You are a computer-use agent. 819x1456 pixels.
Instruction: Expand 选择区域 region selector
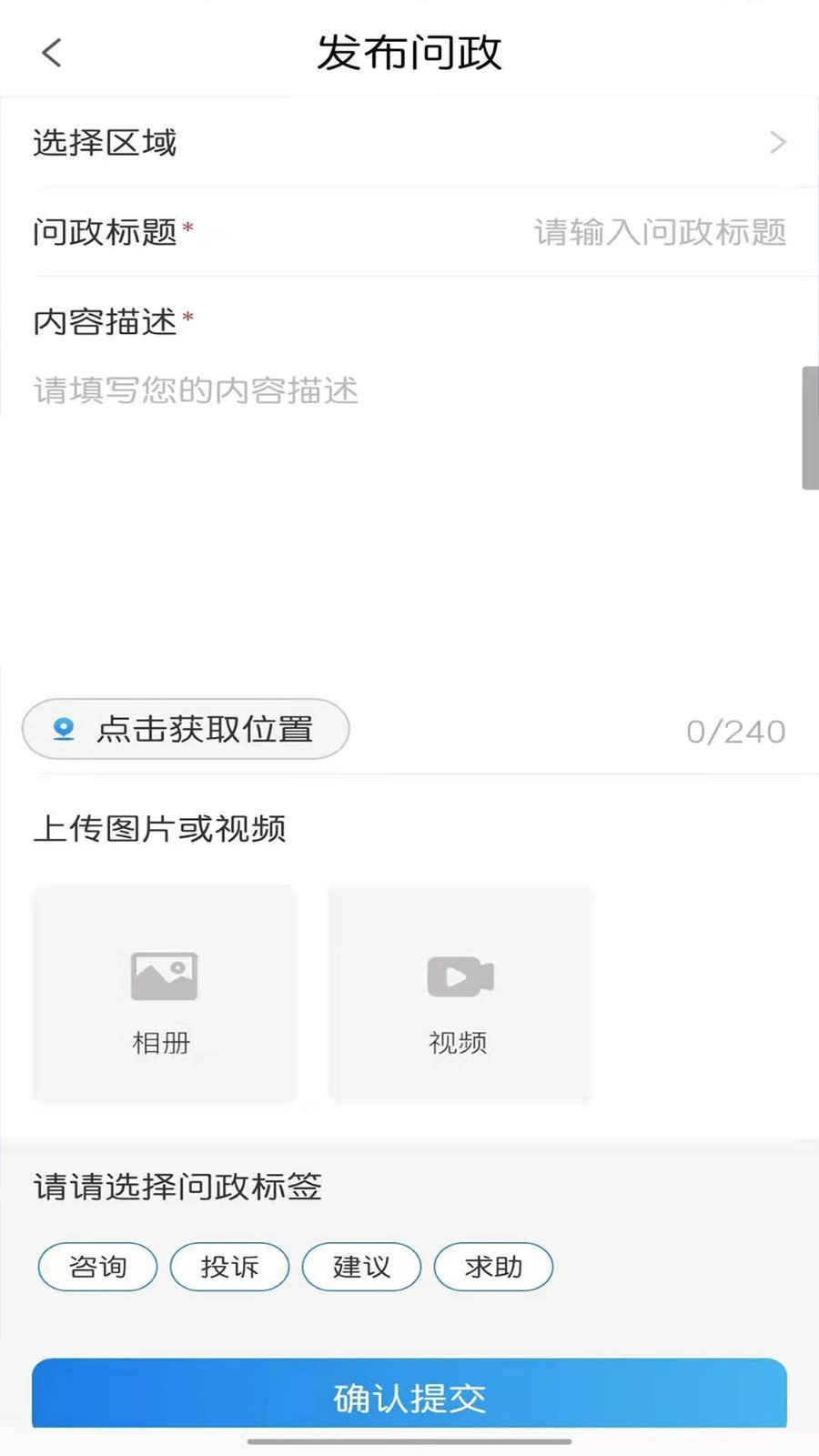[409, 142]
